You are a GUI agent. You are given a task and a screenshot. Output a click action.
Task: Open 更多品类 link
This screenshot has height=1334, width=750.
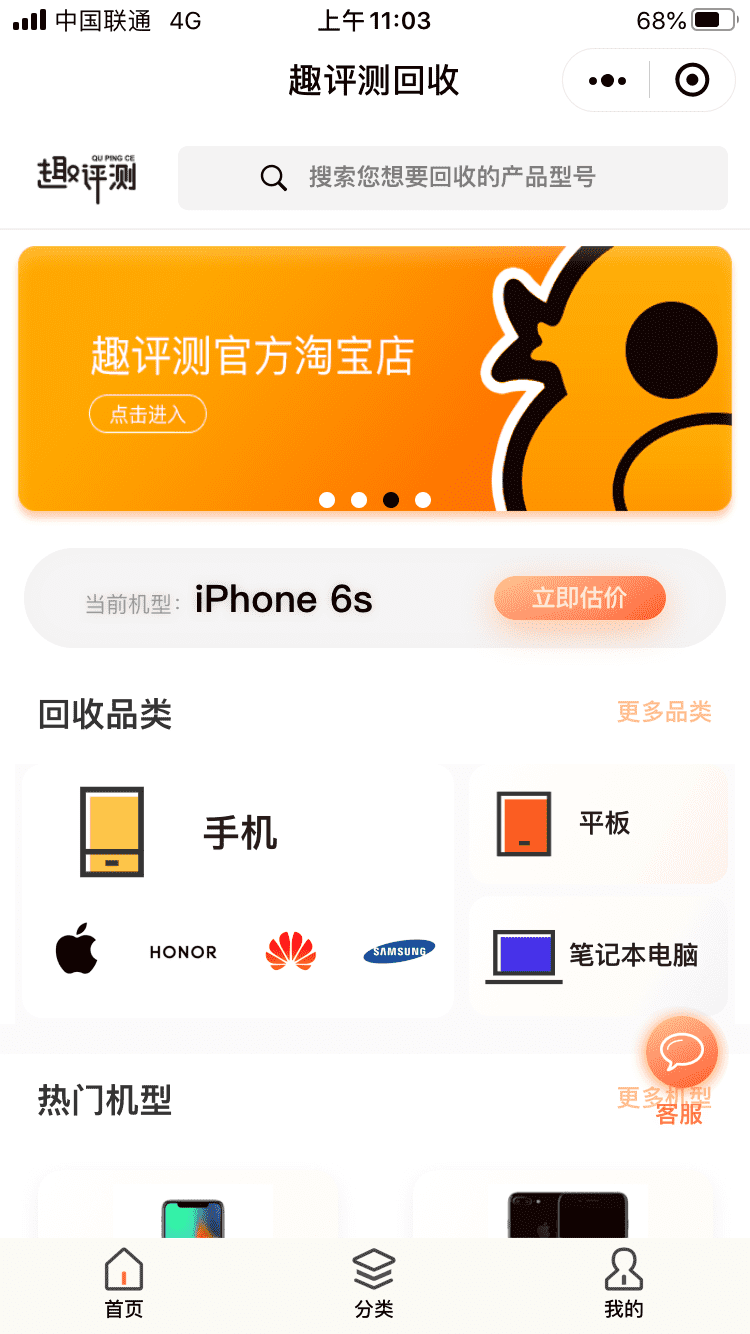663,712
